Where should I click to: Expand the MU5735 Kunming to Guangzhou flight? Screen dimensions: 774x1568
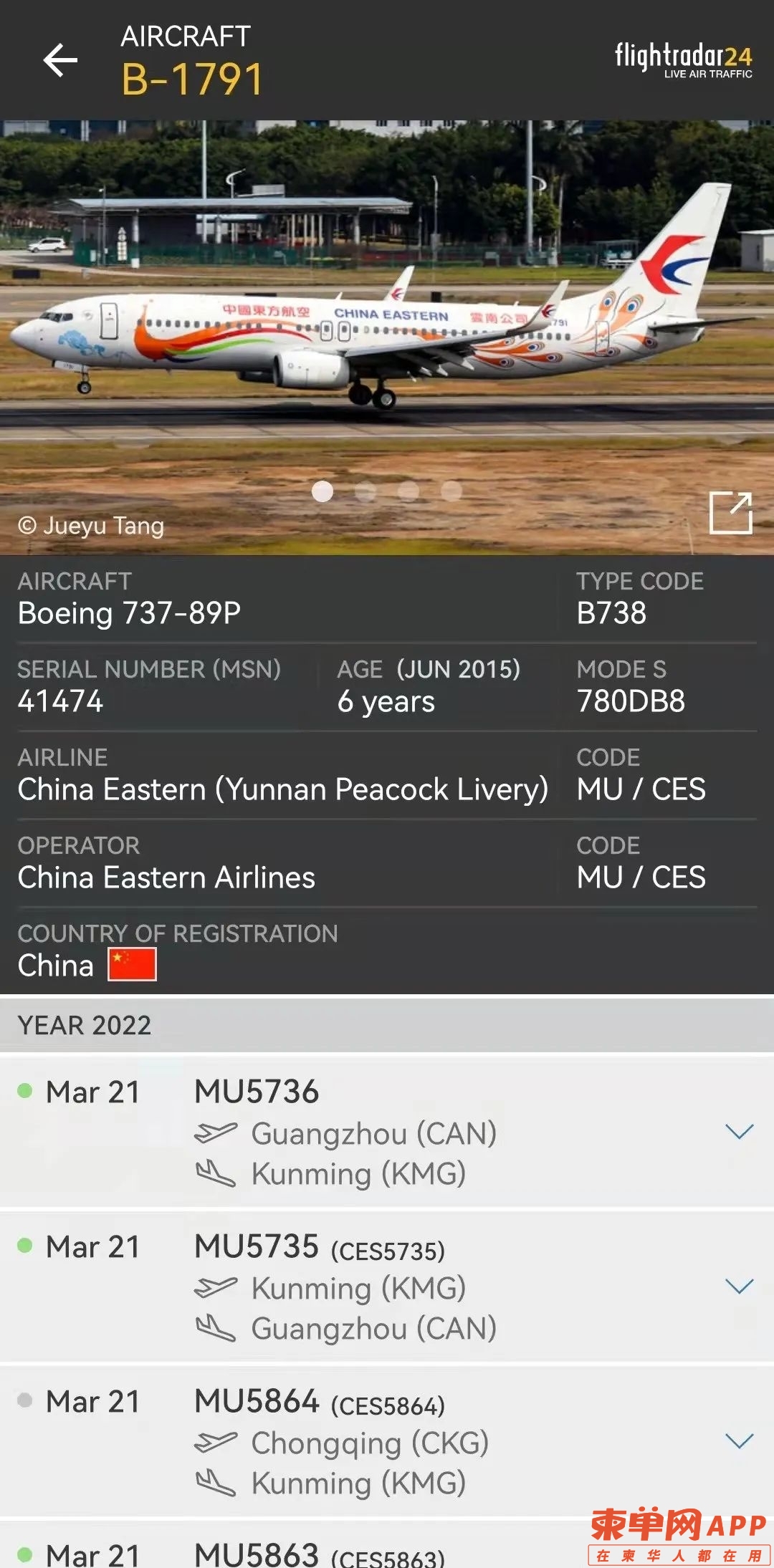pos(739,1286)
